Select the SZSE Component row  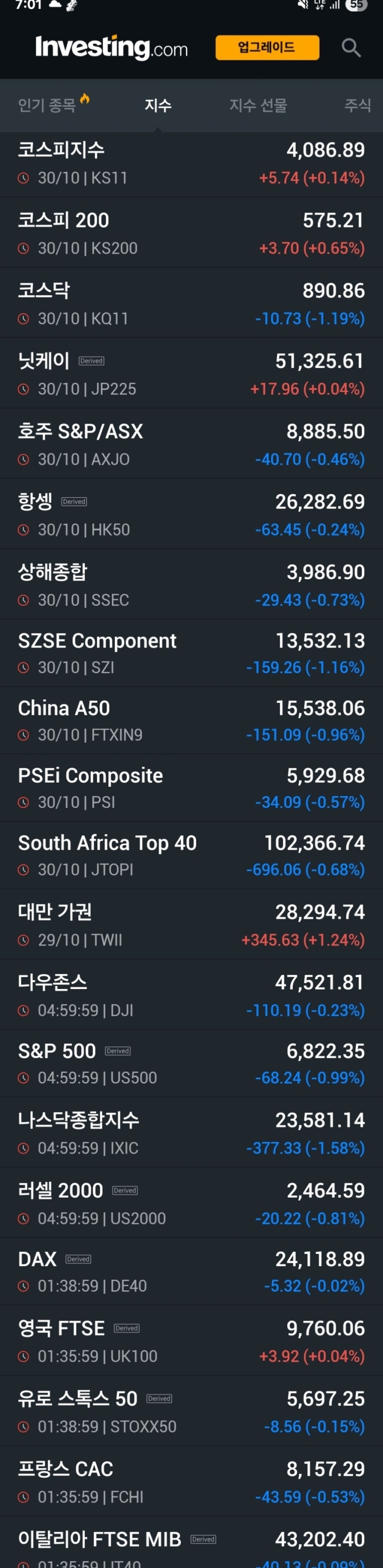click(191, 653)
